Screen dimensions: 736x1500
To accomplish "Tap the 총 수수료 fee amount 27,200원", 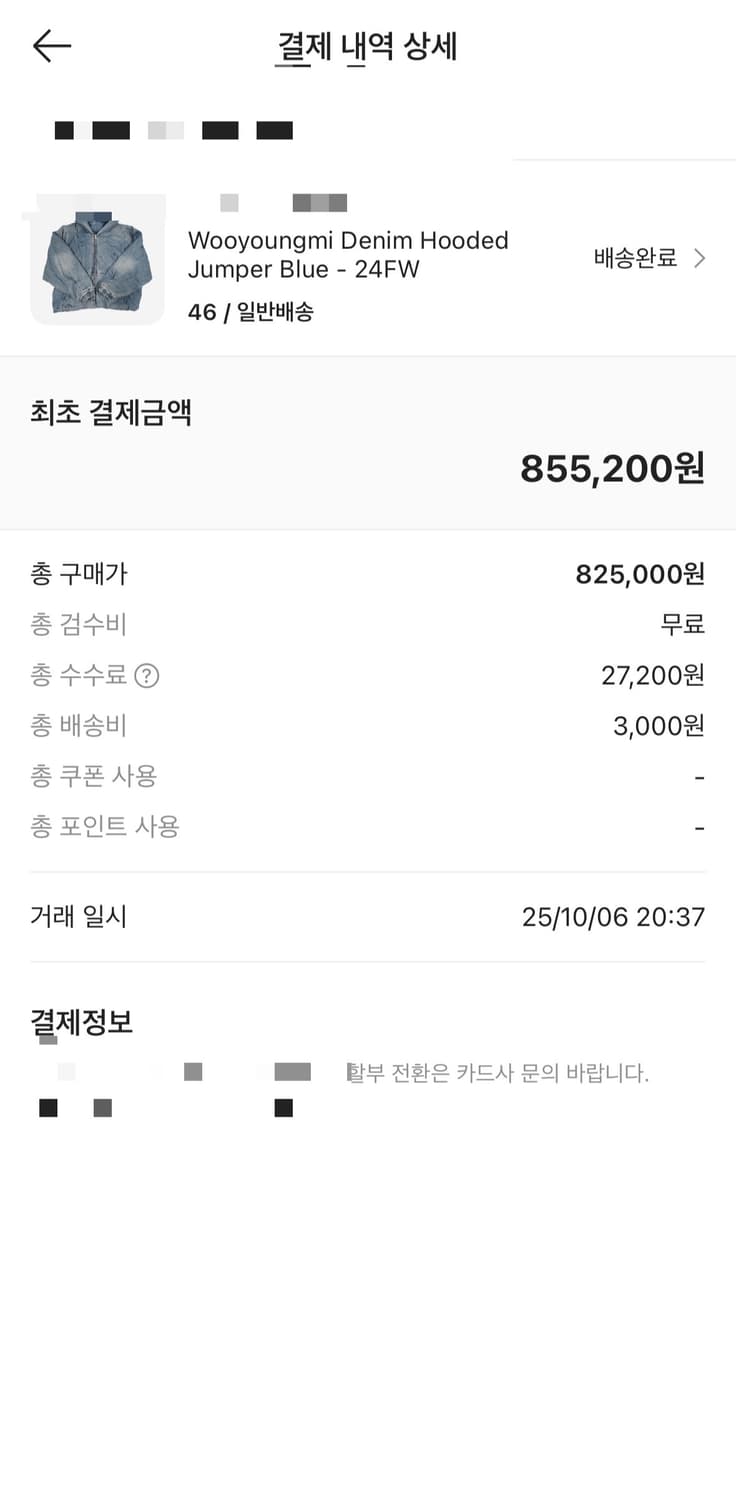I will [x=654, y=675].
